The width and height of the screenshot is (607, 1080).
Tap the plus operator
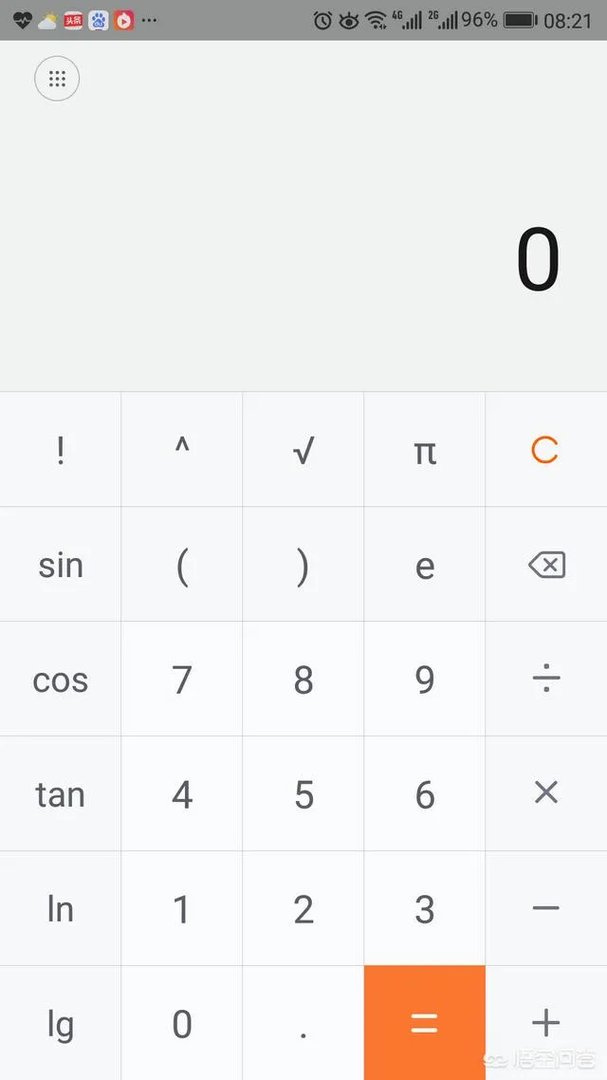pyautogui.click(x=546, y=1023)
